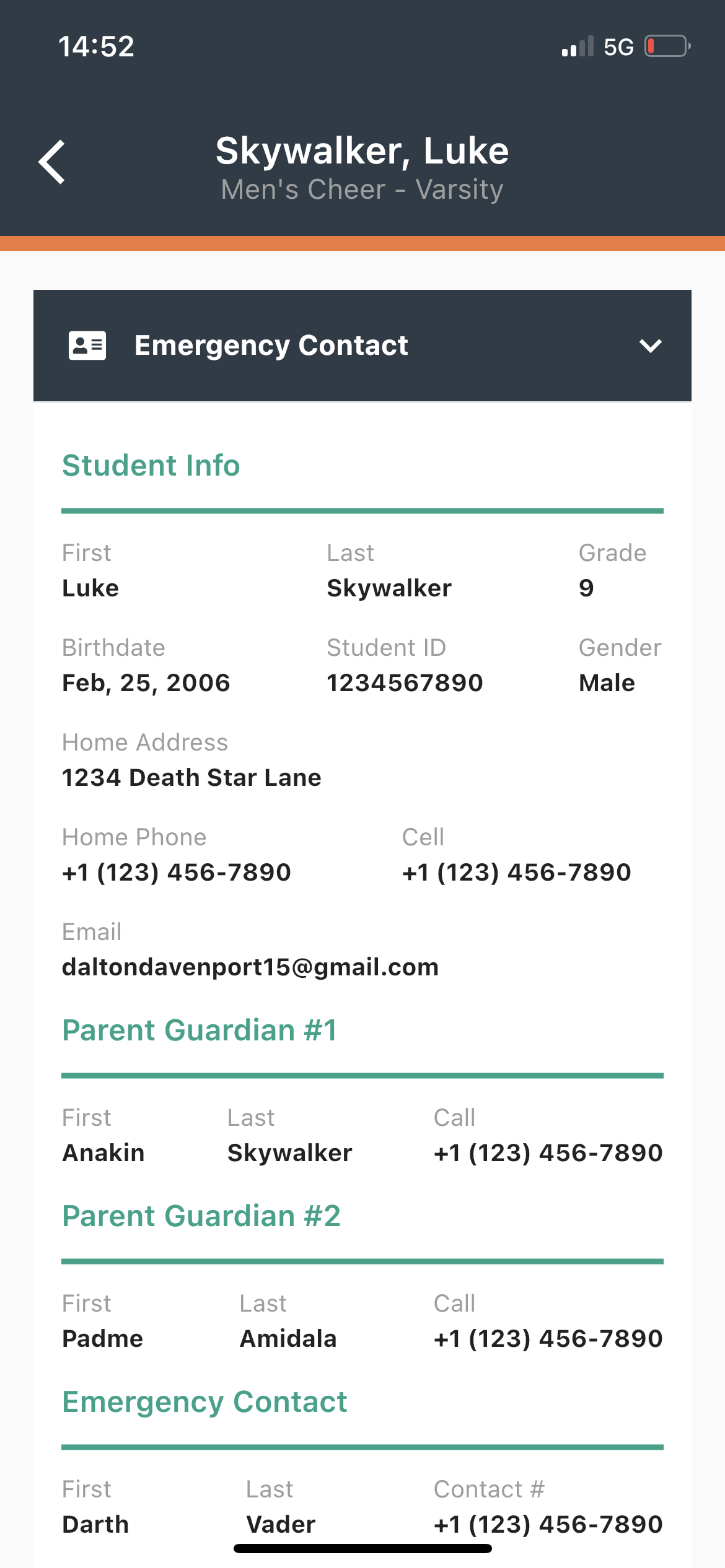This screenshot has height=1568, width=725.
Task: Call Anakin Skywalker's phone number
Action: pos(548,1152)
